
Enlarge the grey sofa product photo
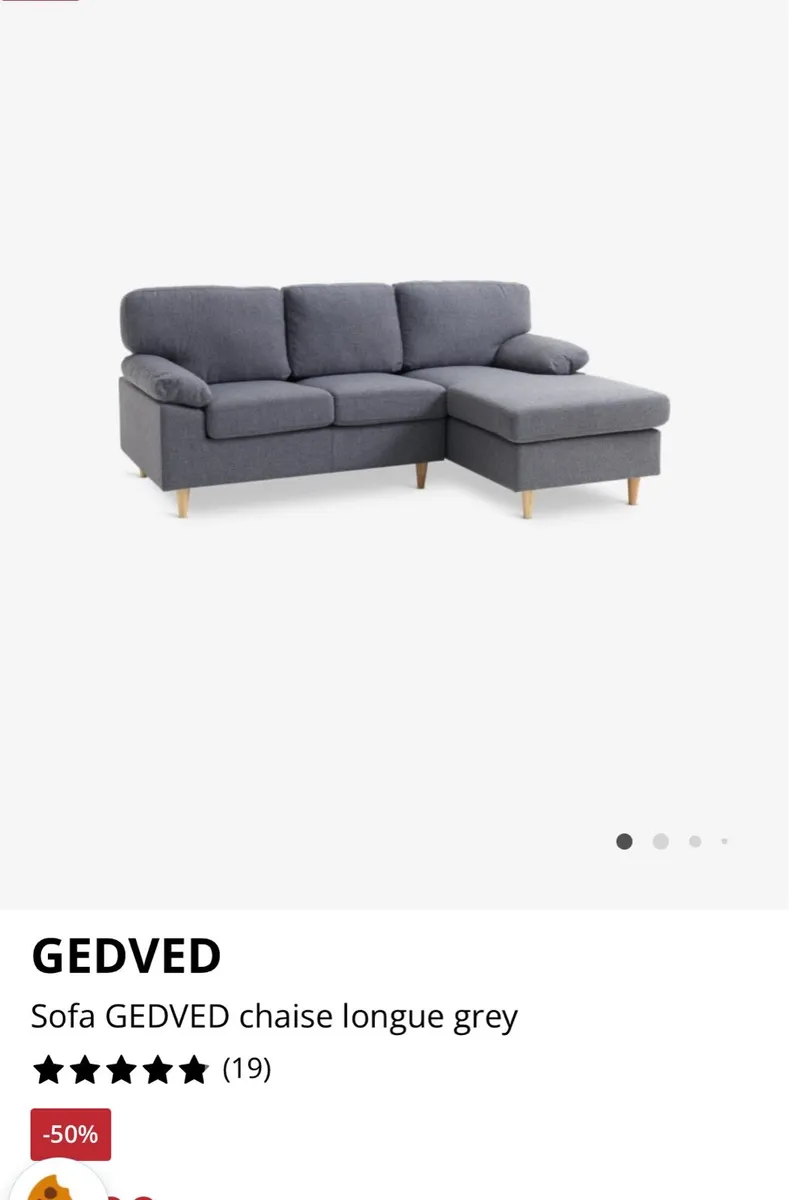[x=395, y=400]
